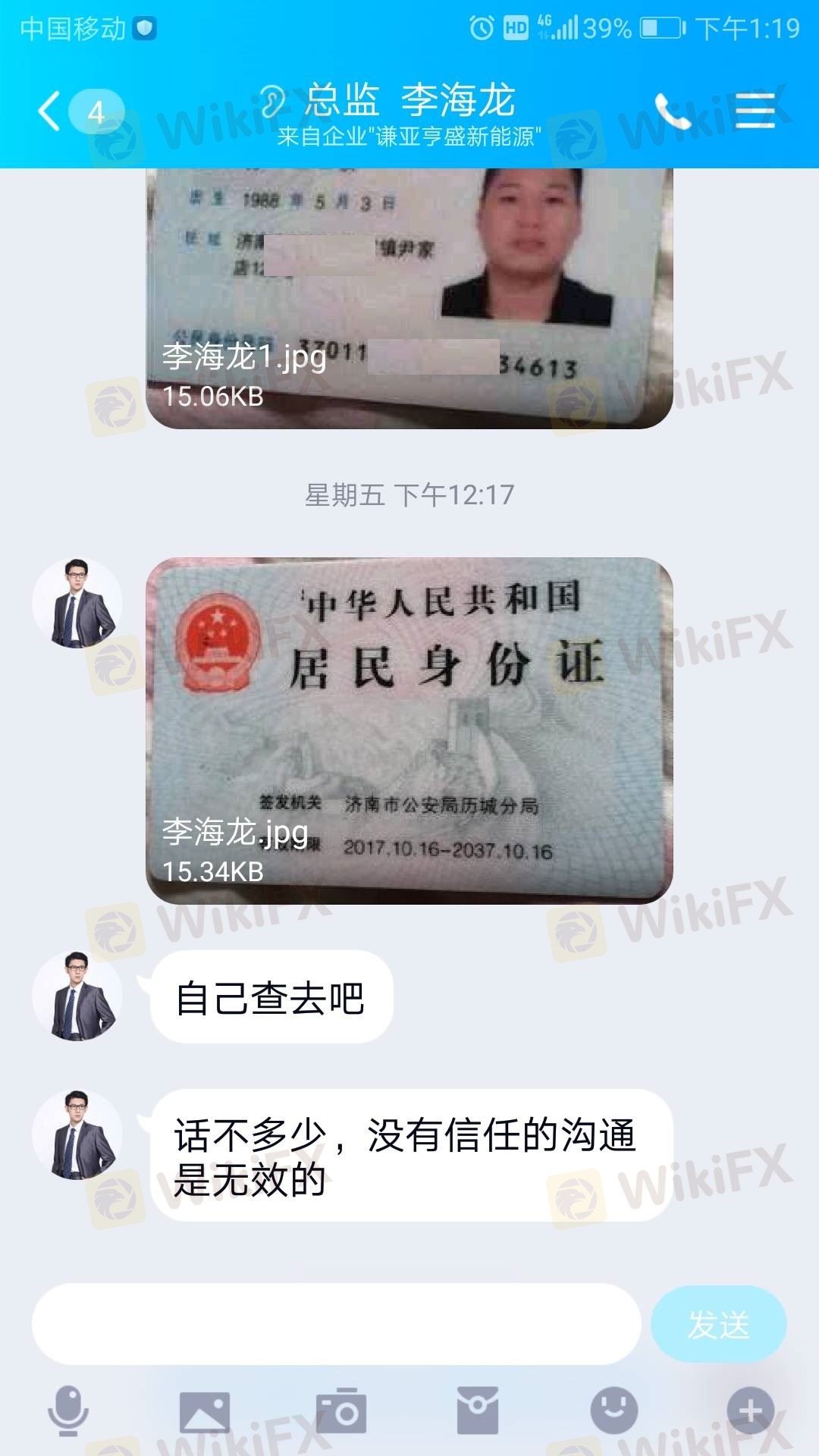Screen dimensions: 819x1456
Task: Tap the 发送 send button
Action: click(718, 1324)
